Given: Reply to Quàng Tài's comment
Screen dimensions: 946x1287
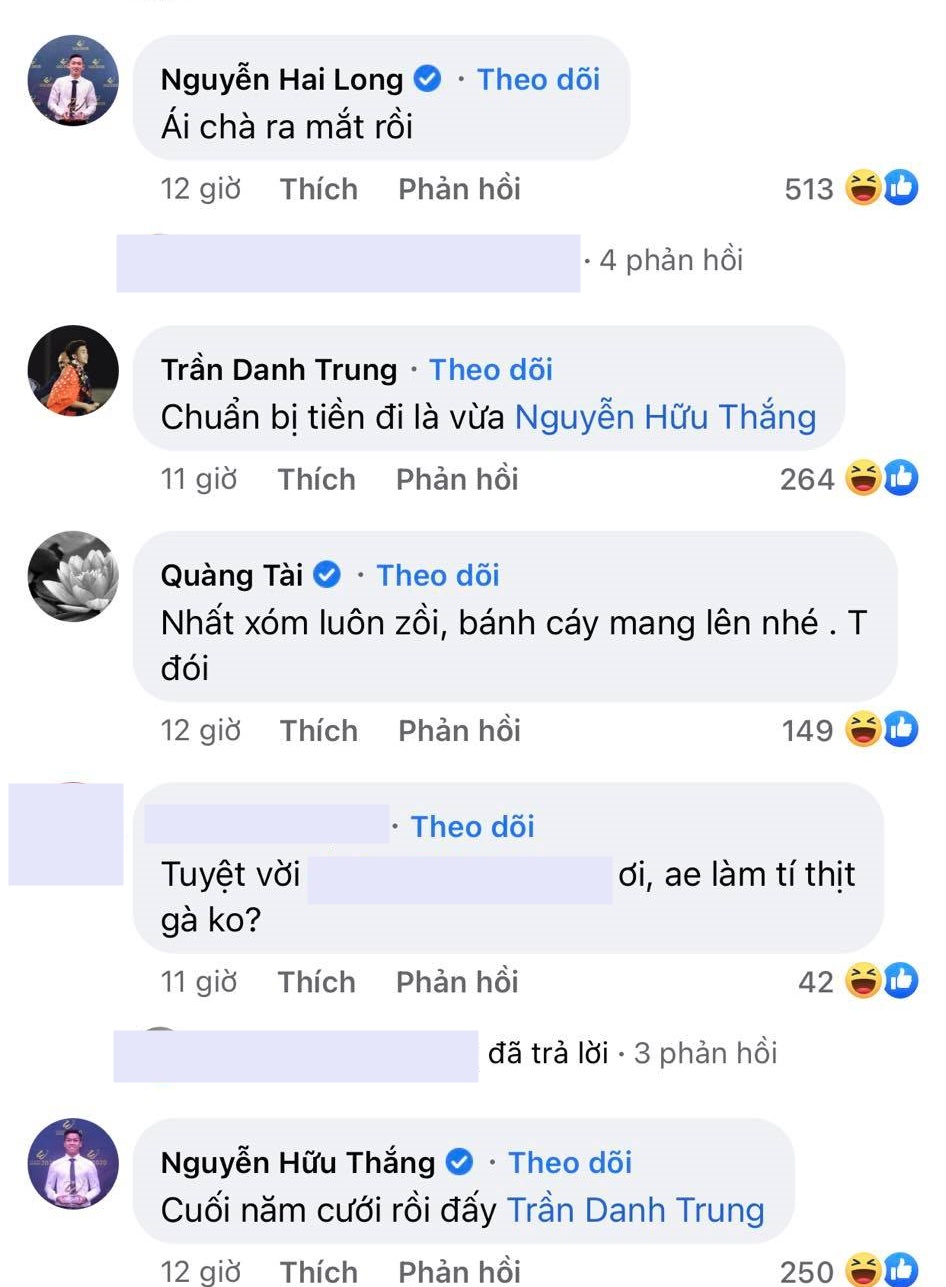Looking at the screenshot, I should coord(459,731).
